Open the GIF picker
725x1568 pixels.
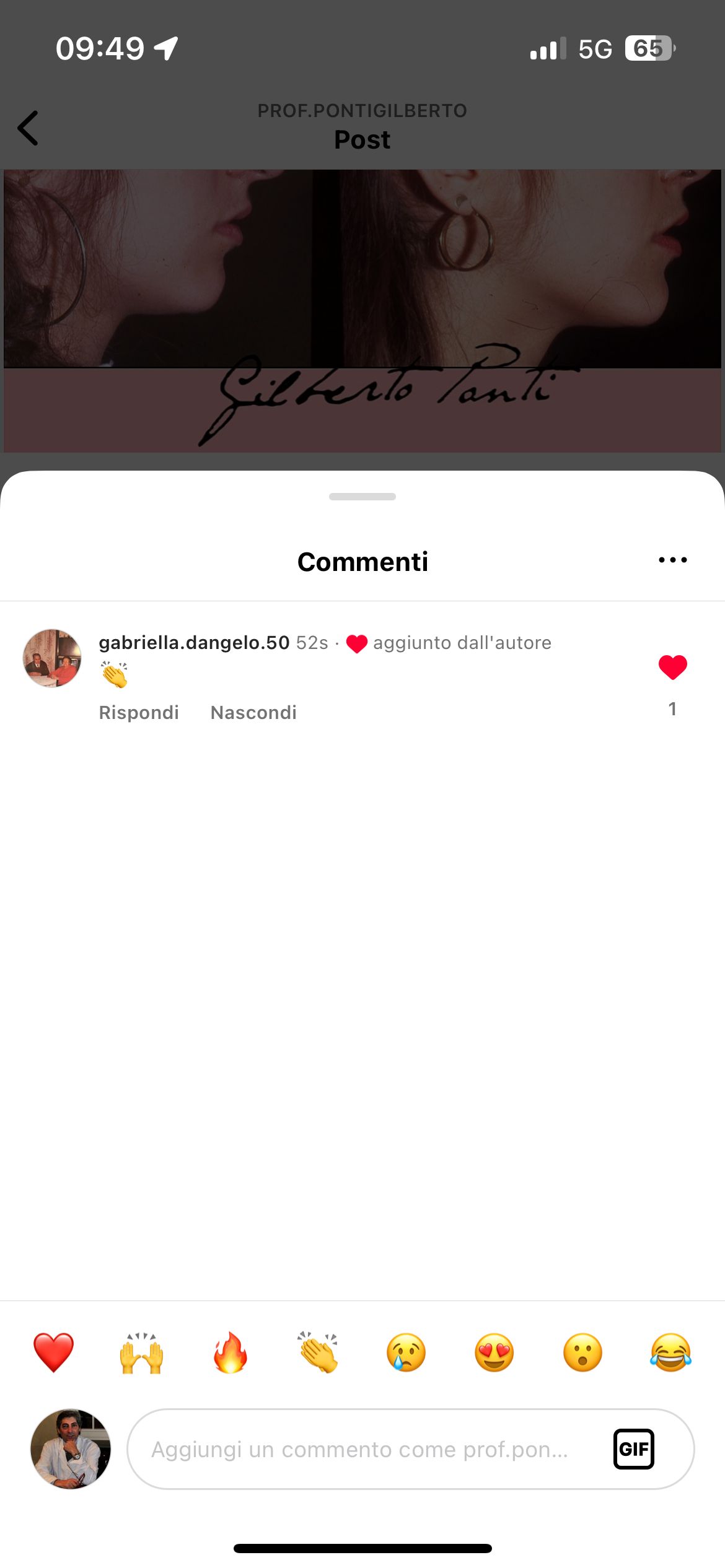click(633, 1449)
